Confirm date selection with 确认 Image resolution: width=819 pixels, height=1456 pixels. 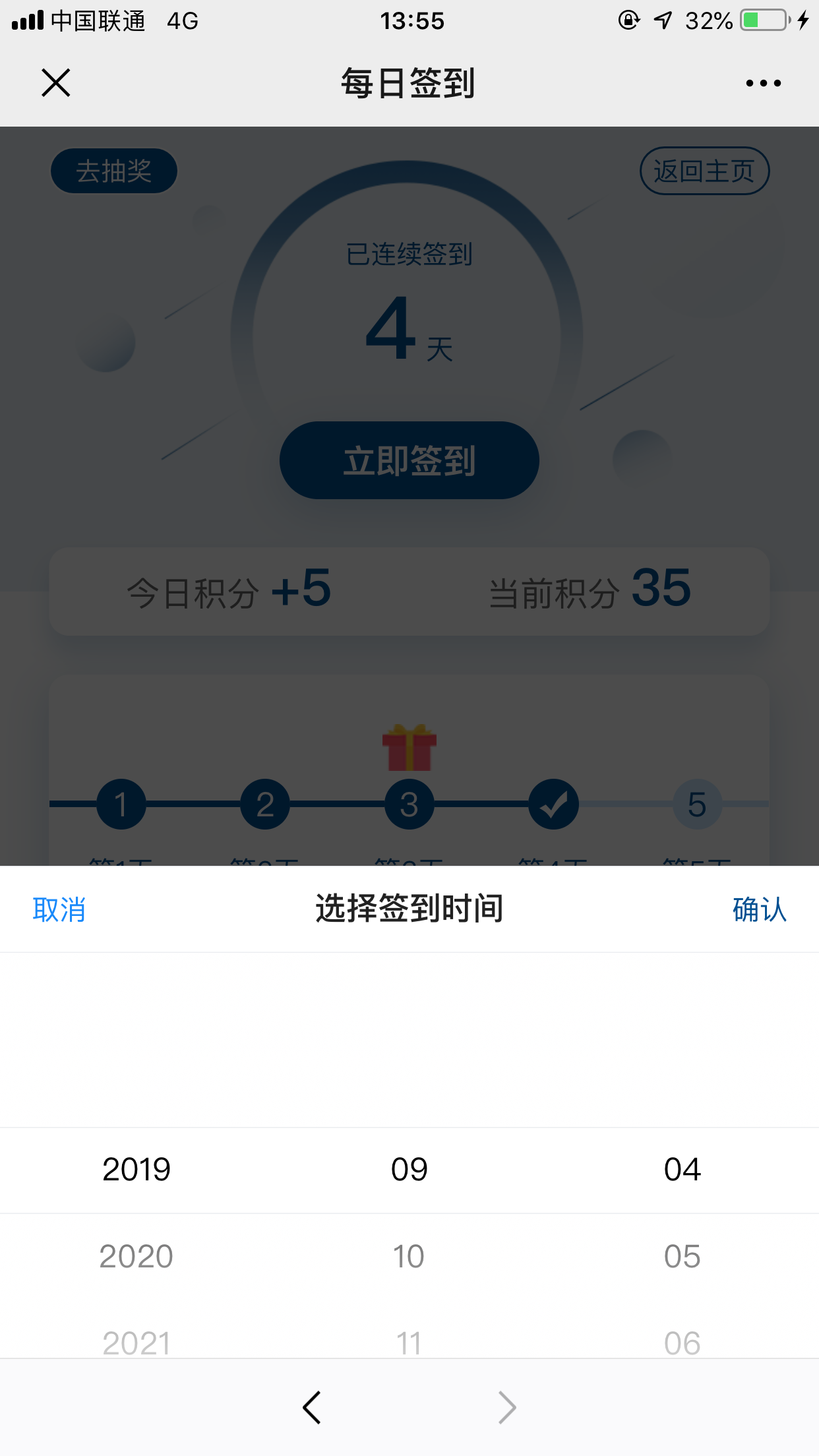(758, 909)
